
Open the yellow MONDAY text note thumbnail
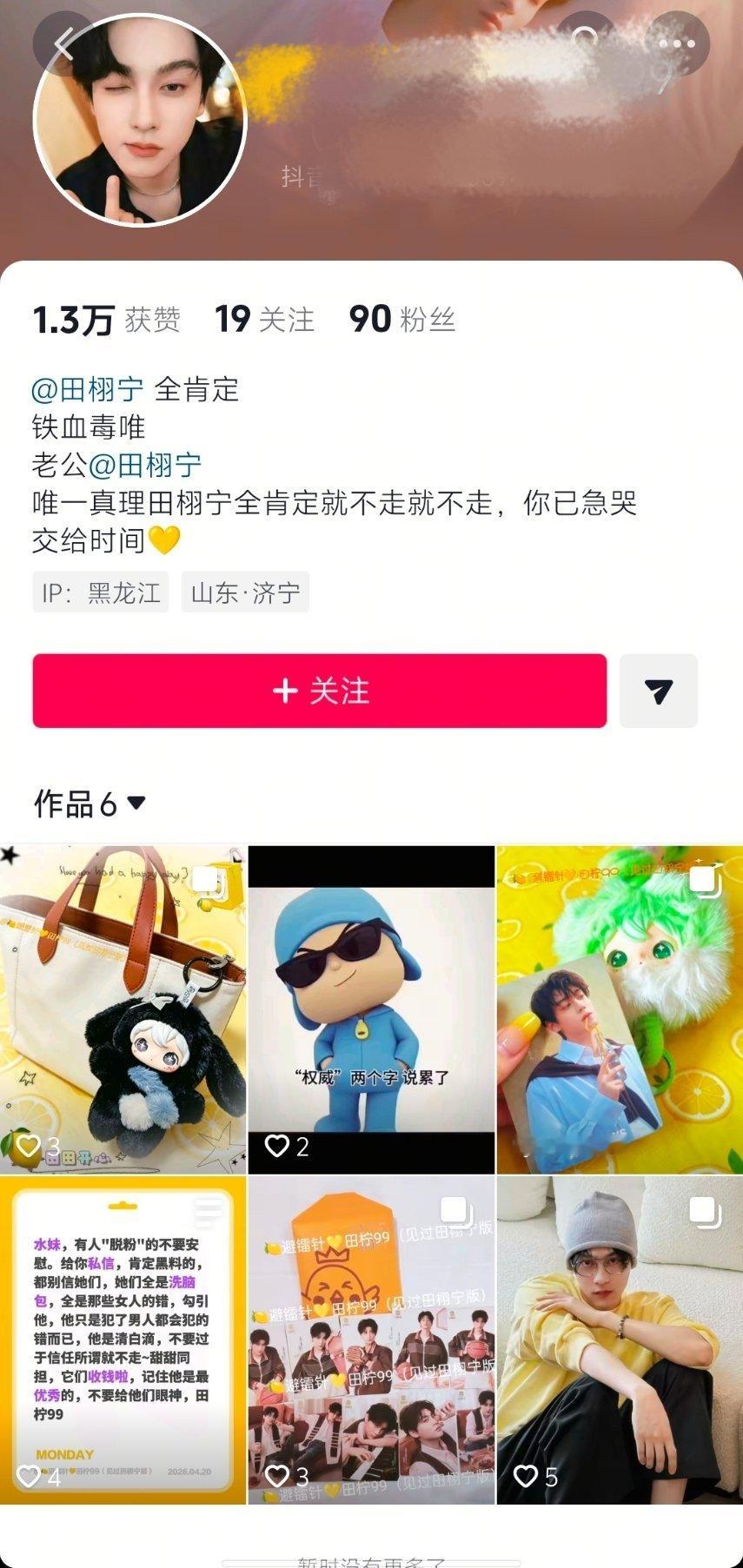pyautogui.click(x=122, y=1338)
